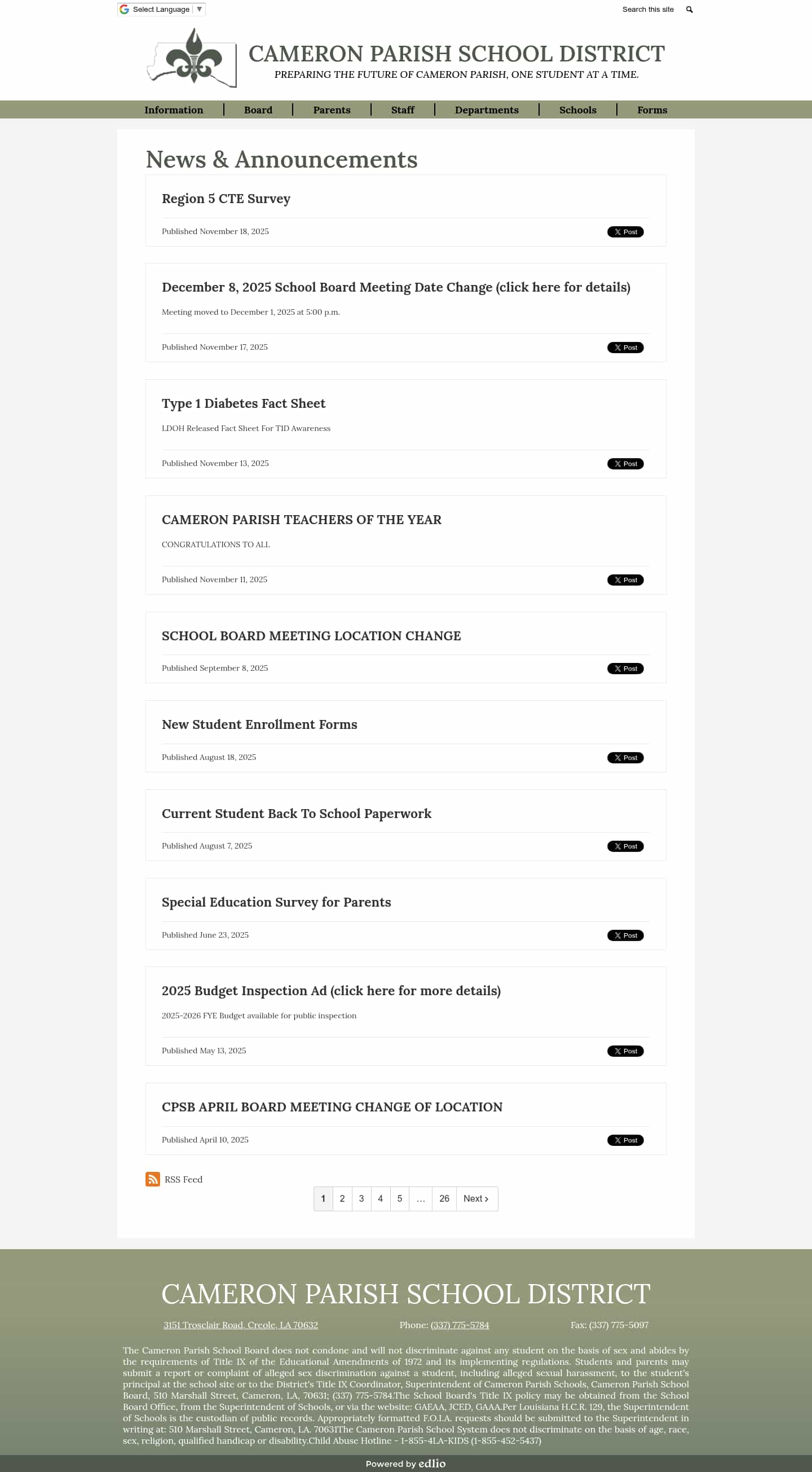Open the Departments menu
This screenshot has height=1472, width=812.
point(487,109)
